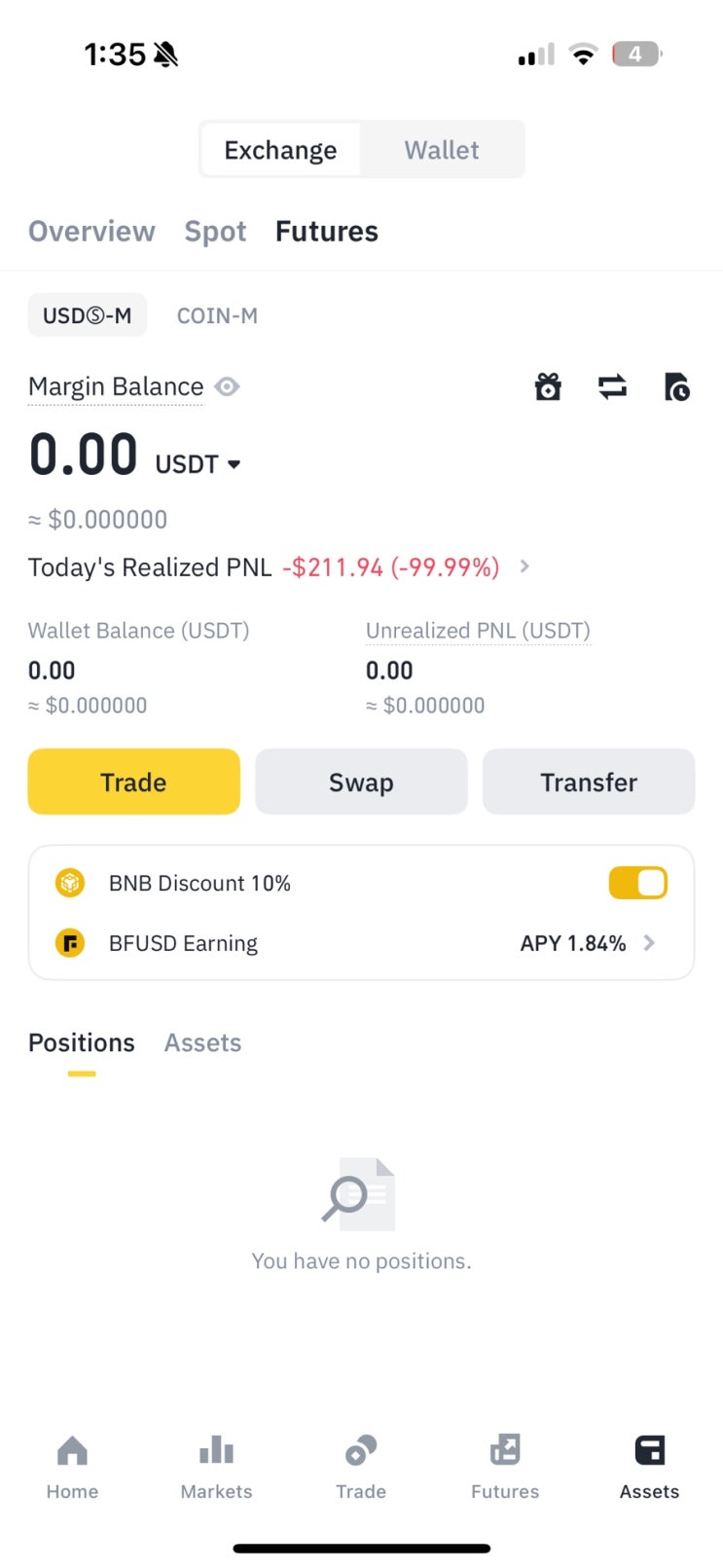Switch to the Wallet segment
Image resolution: width=723 pixels, height=1568 pixels.
(442, 150)
